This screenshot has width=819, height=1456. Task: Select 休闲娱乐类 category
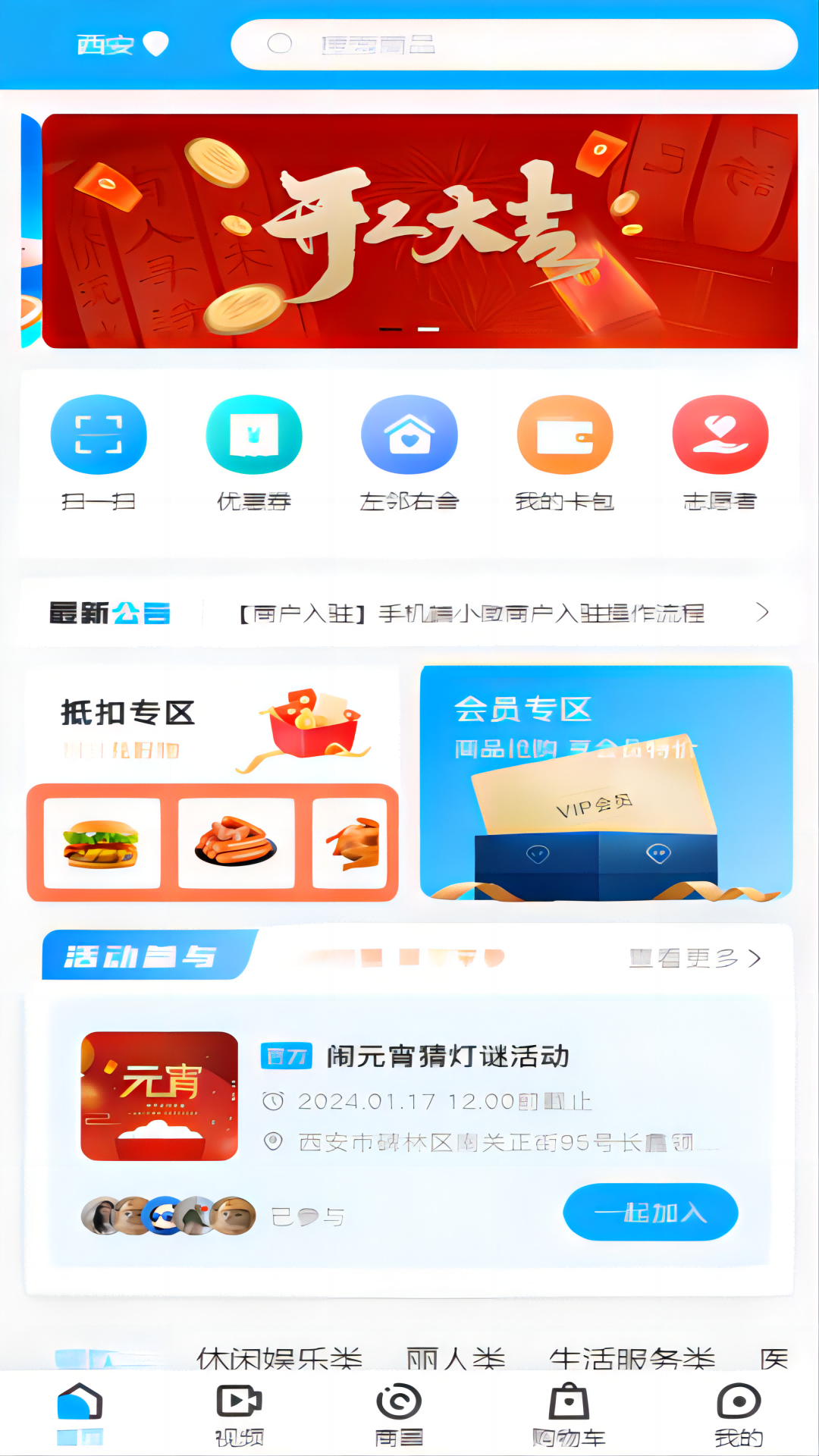279,1357
